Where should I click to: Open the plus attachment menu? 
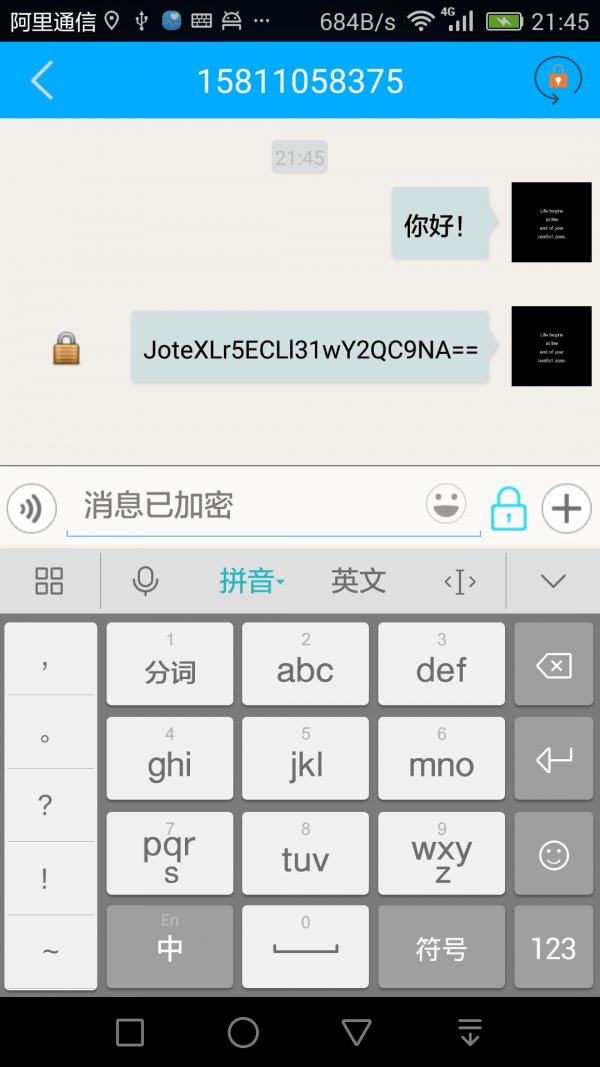566,509
